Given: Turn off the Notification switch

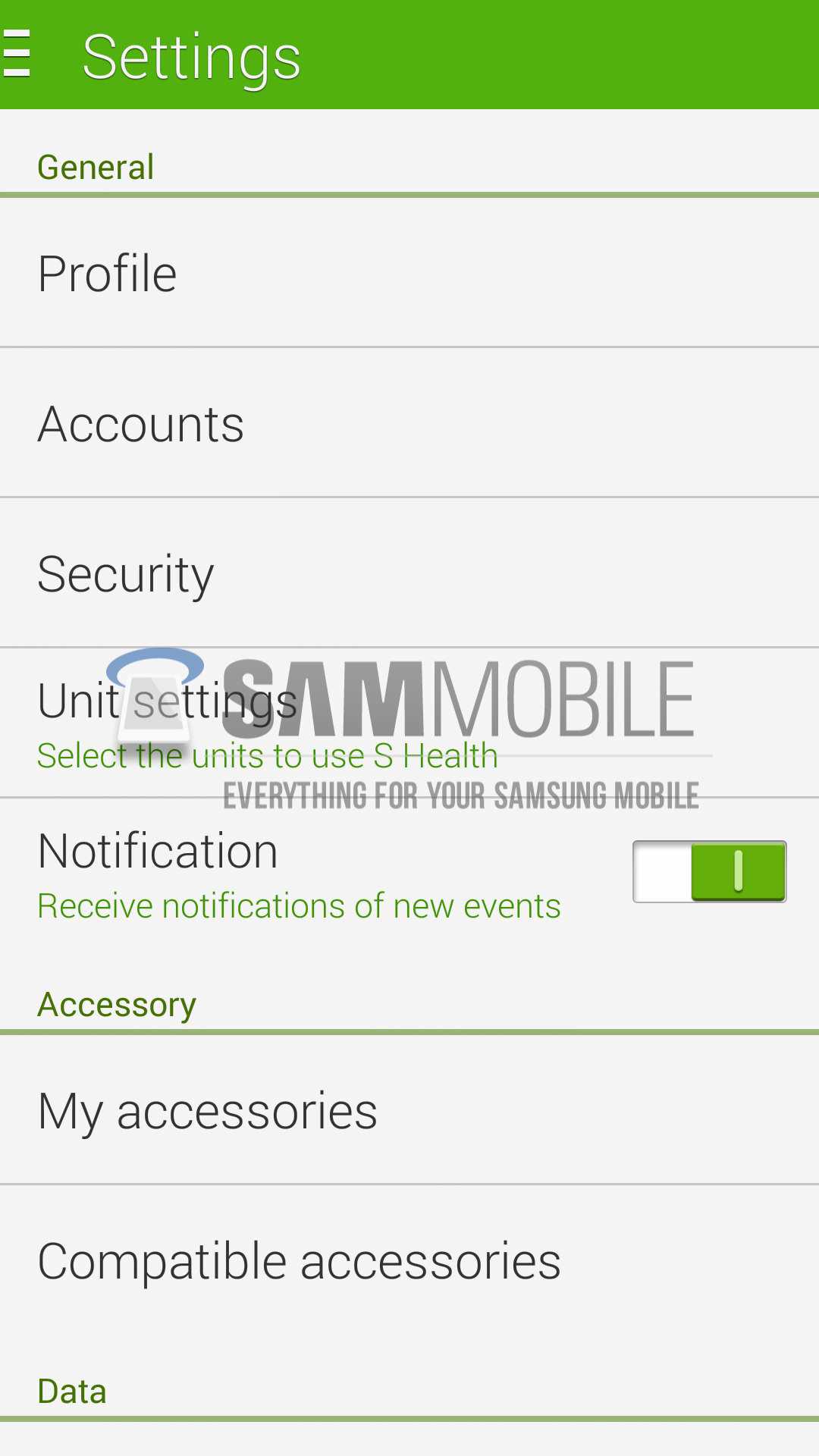Looking at the screenshot, I should (x=709, y=871).
